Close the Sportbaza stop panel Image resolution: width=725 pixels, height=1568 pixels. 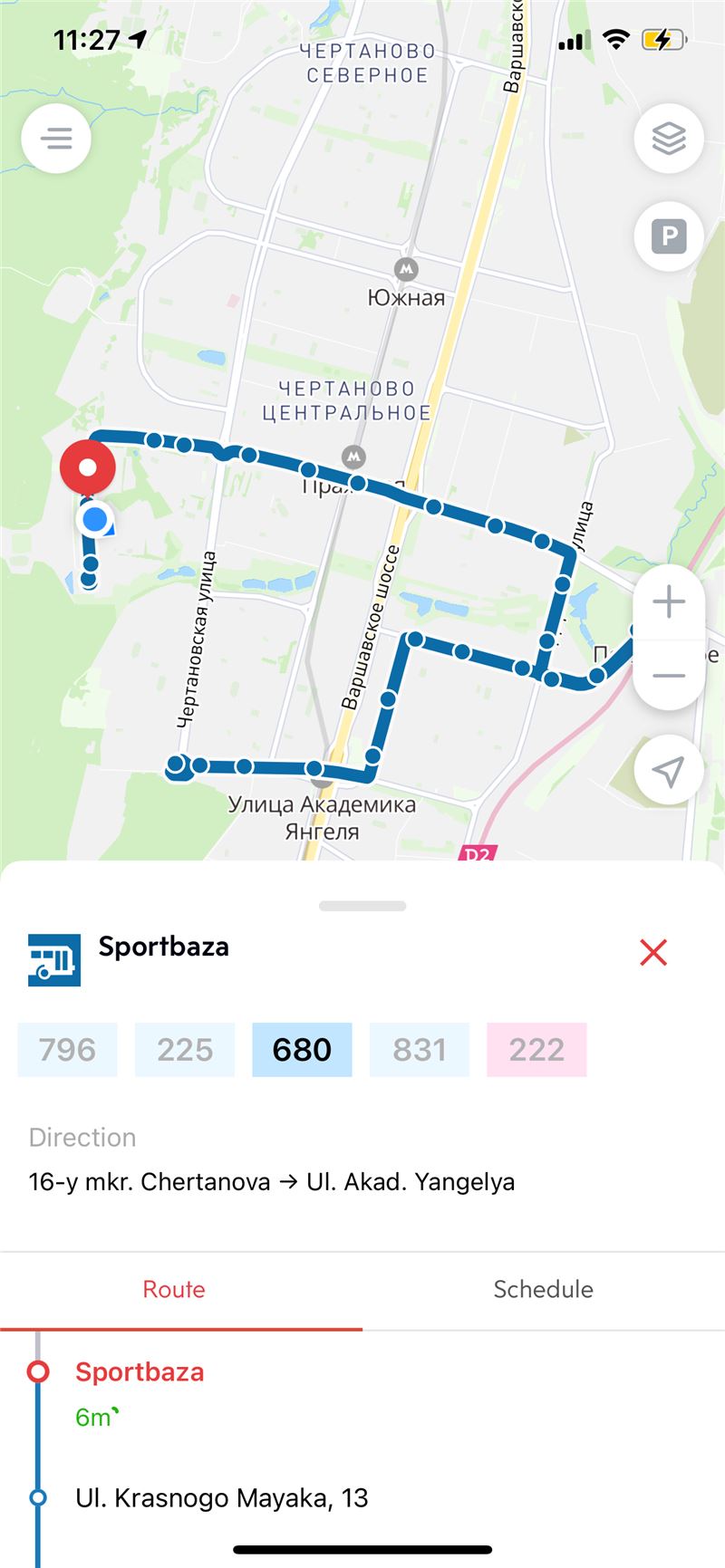653,952
